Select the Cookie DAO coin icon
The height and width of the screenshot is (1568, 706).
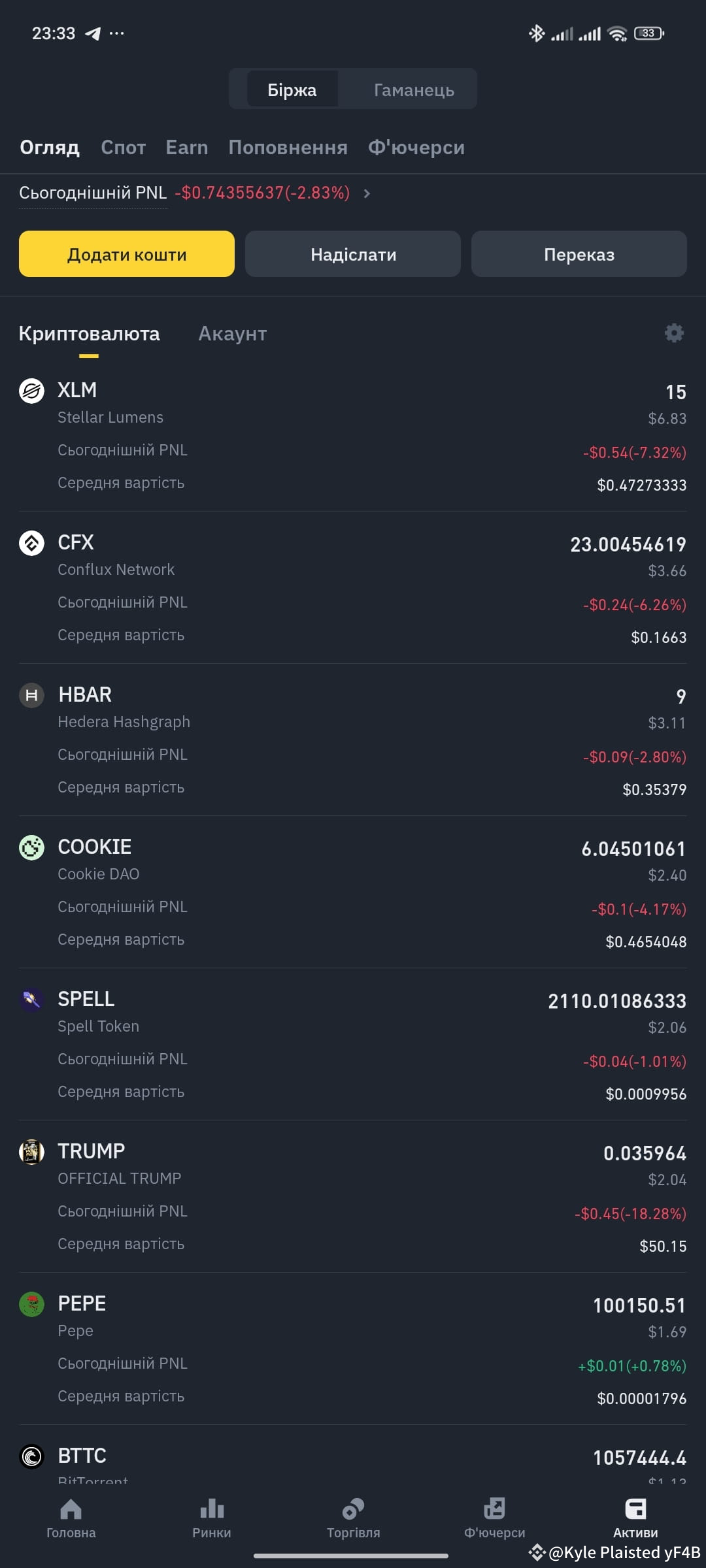pos(31,847)
